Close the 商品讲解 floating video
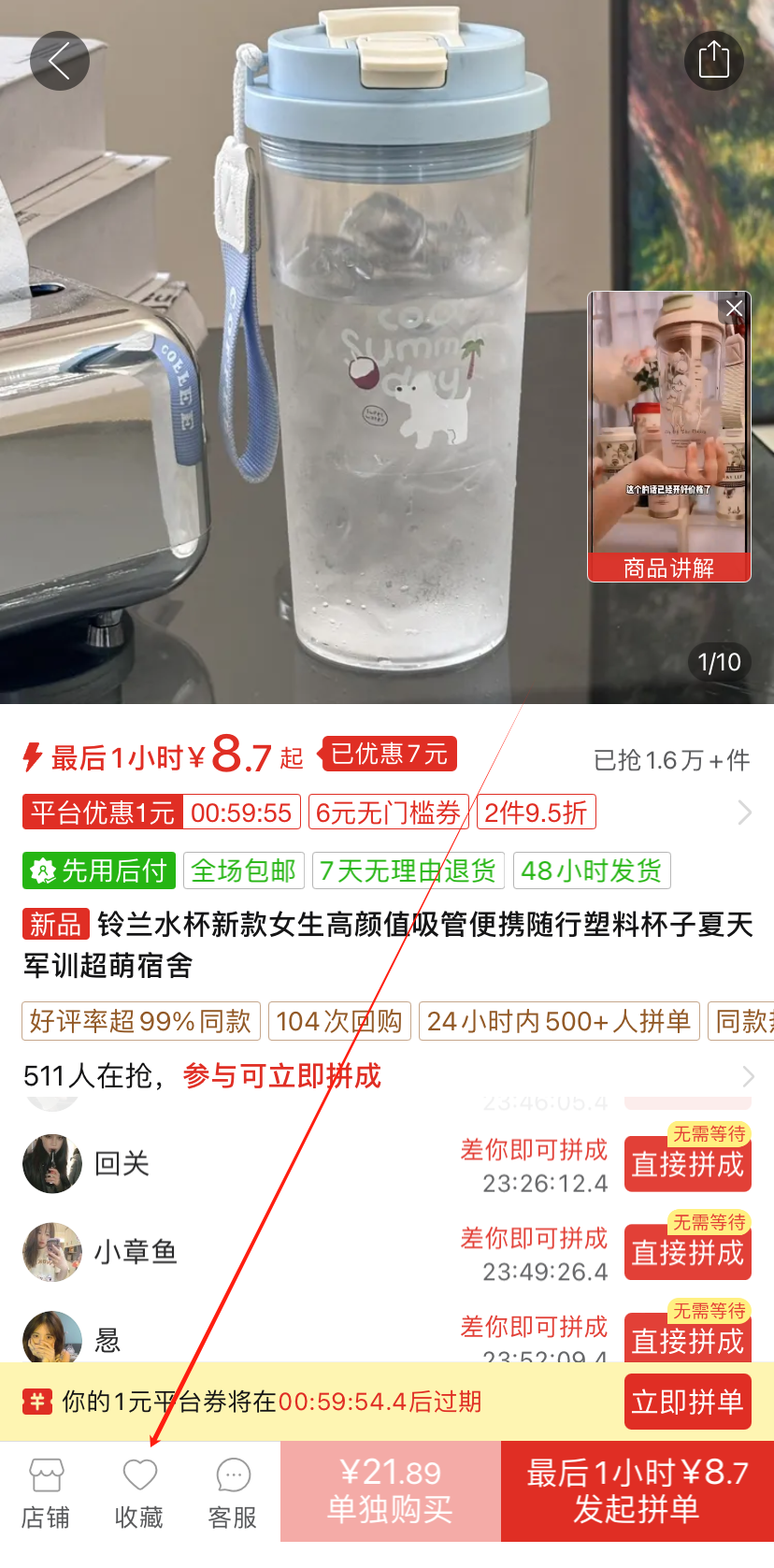This screenshot has height=1568, width=774. tap(735, 308)
